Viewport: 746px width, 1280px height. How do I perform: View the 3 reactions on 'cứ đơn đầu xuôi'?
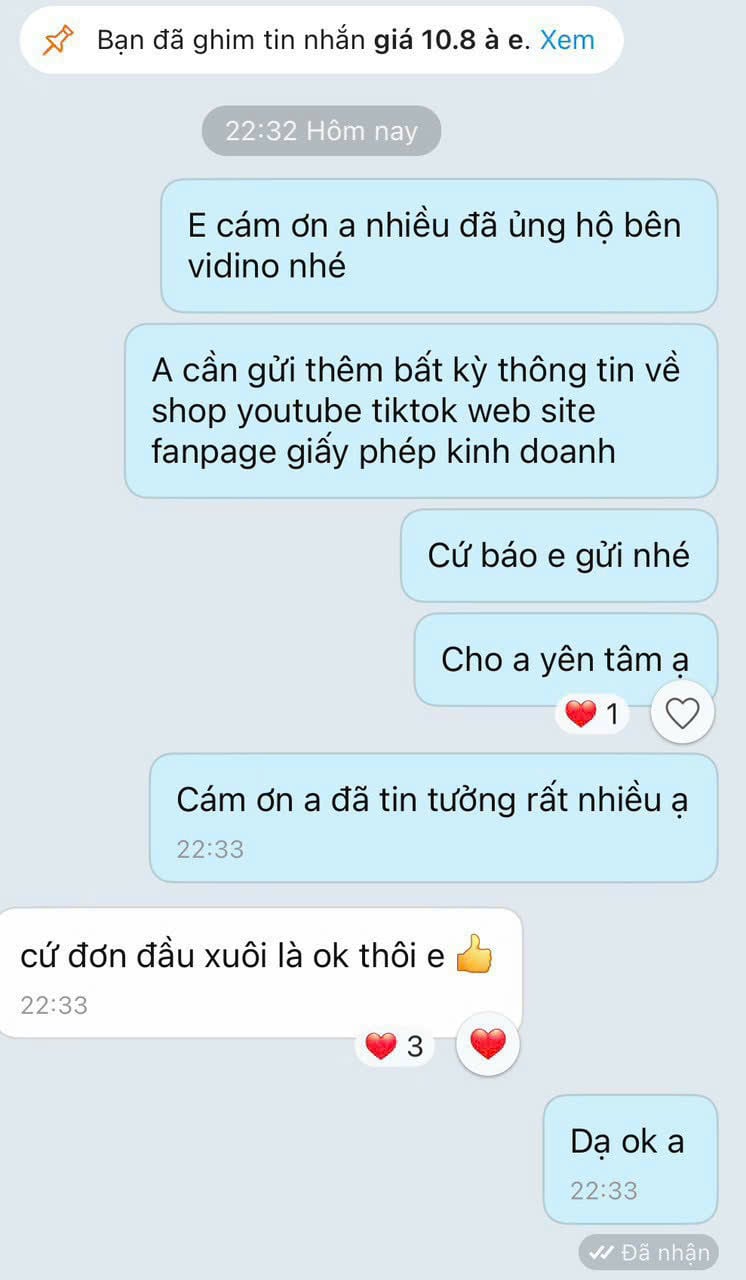[x=394, y=1046]
